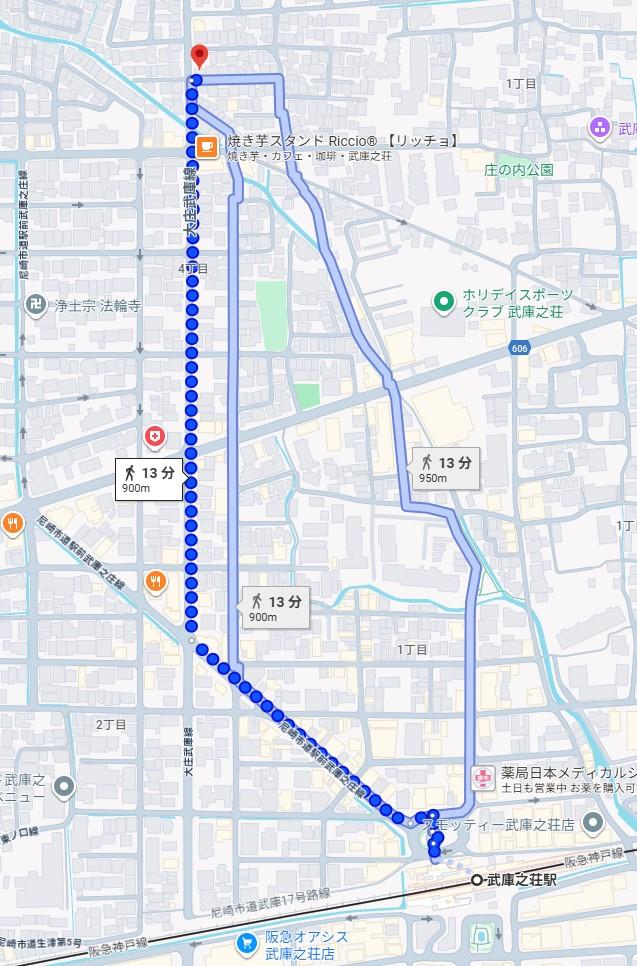Open 浄土宗 法輪寺 temple marker

(36, 306)
